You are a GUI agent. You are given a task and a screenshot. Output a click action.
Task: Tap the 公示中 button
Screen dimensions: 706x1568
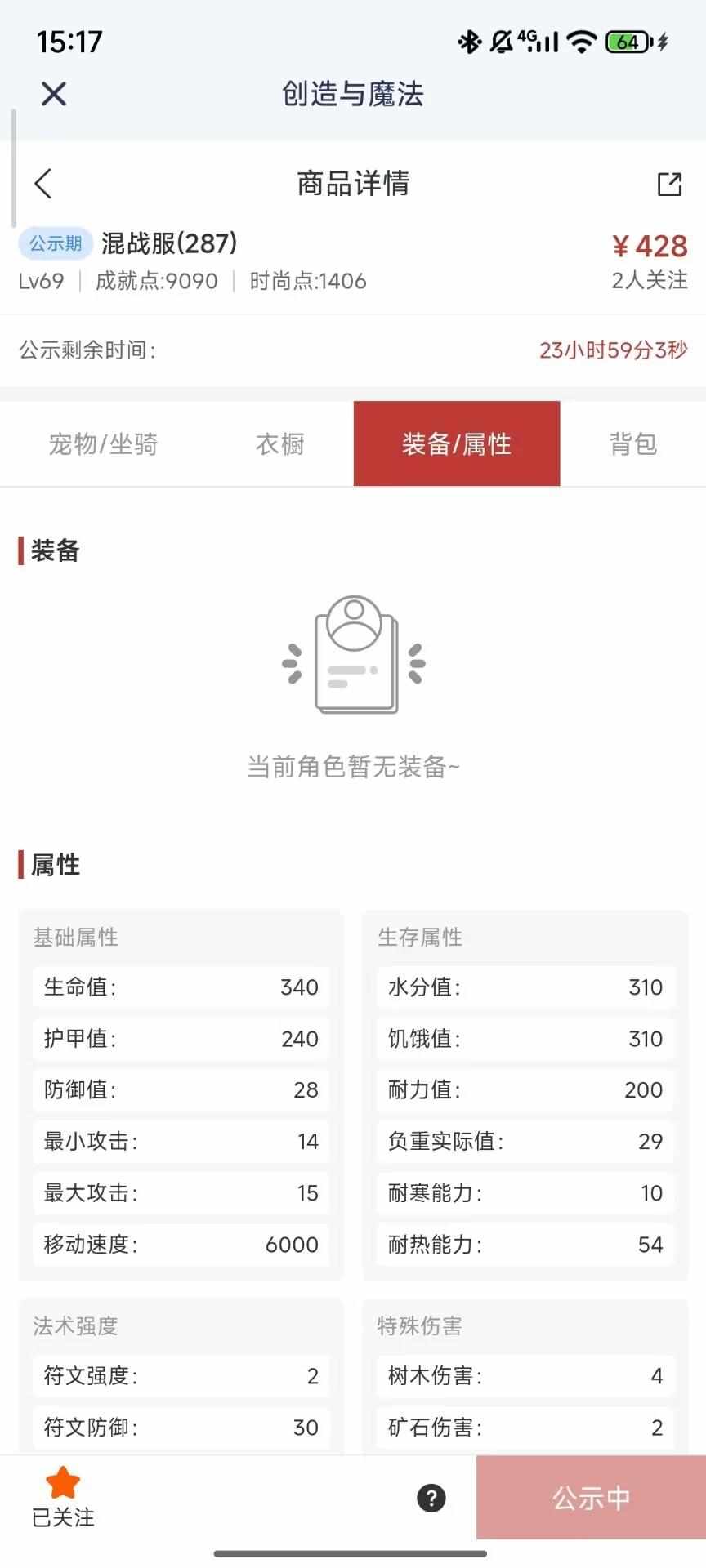coord(591,1497)
